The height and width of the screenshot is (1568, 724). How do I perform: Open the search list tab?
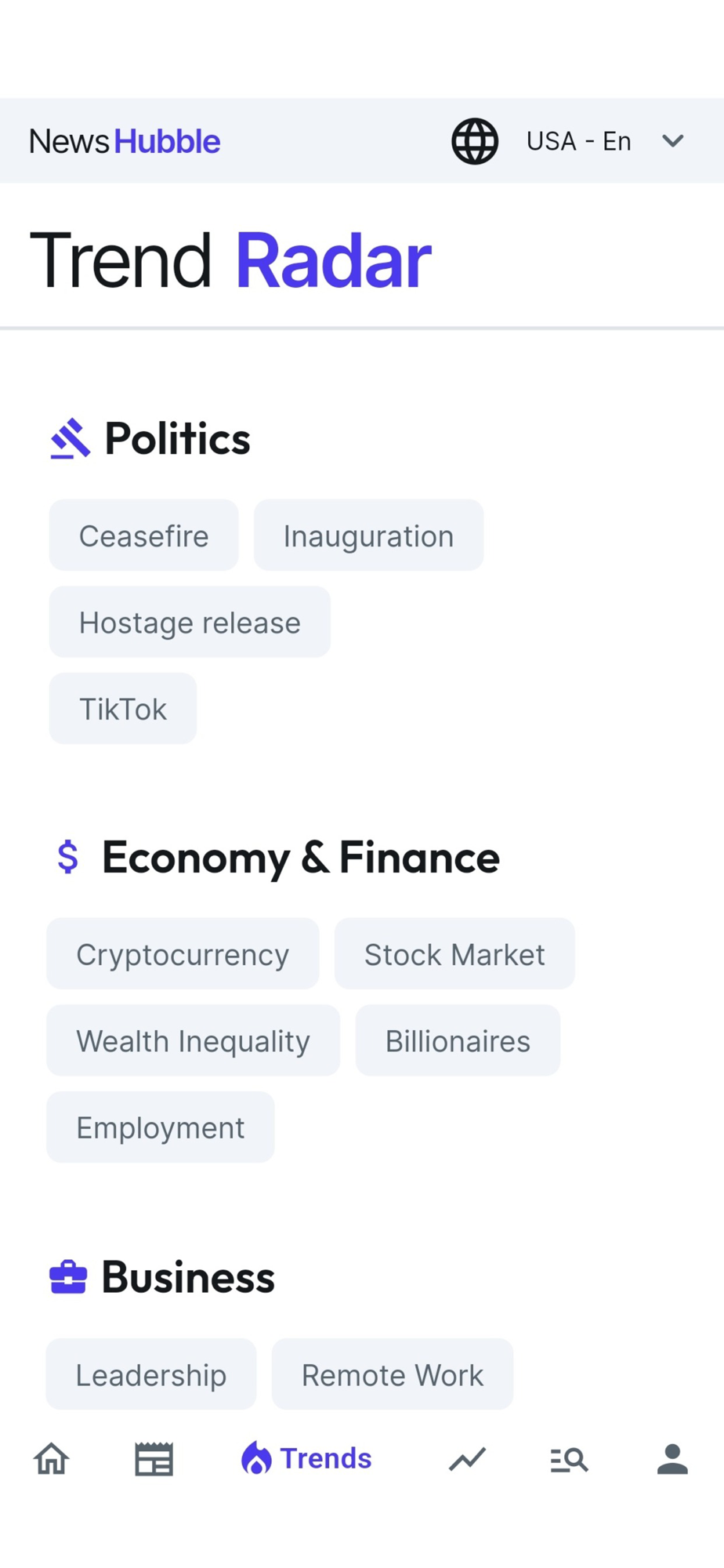point(569,1459)
